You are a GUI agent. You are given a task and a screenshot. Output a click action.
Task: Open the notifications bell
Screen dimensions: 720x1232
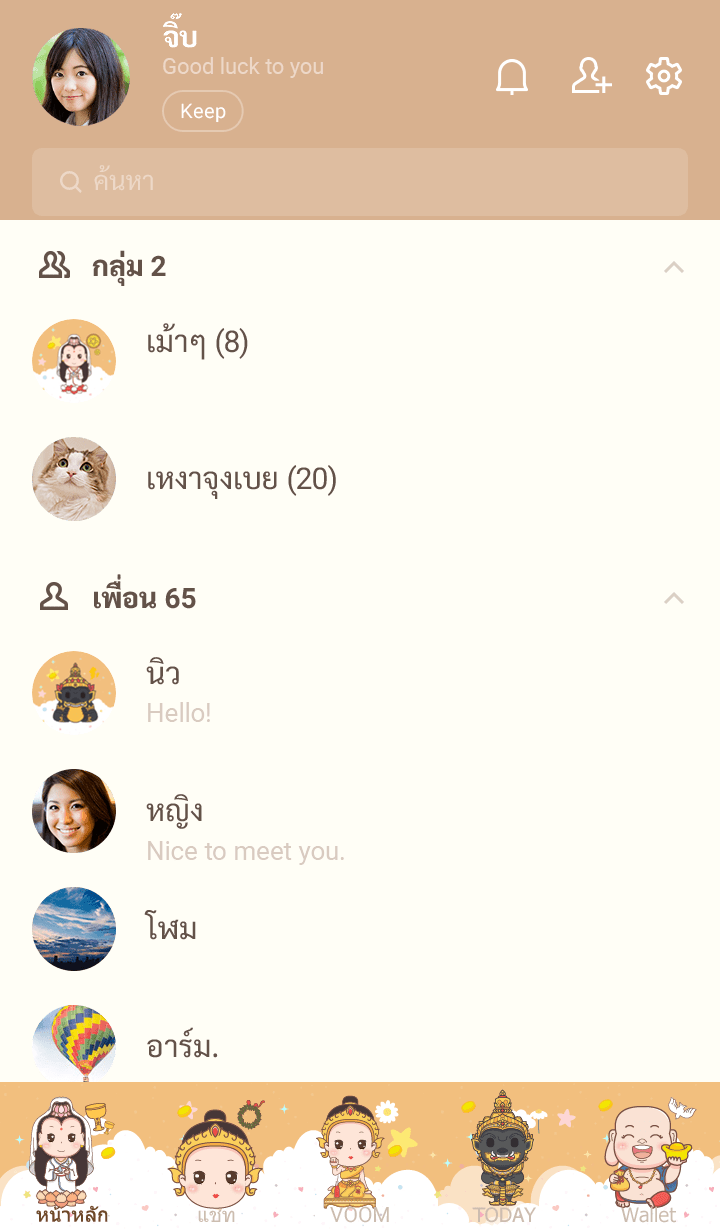pos(512,77)
